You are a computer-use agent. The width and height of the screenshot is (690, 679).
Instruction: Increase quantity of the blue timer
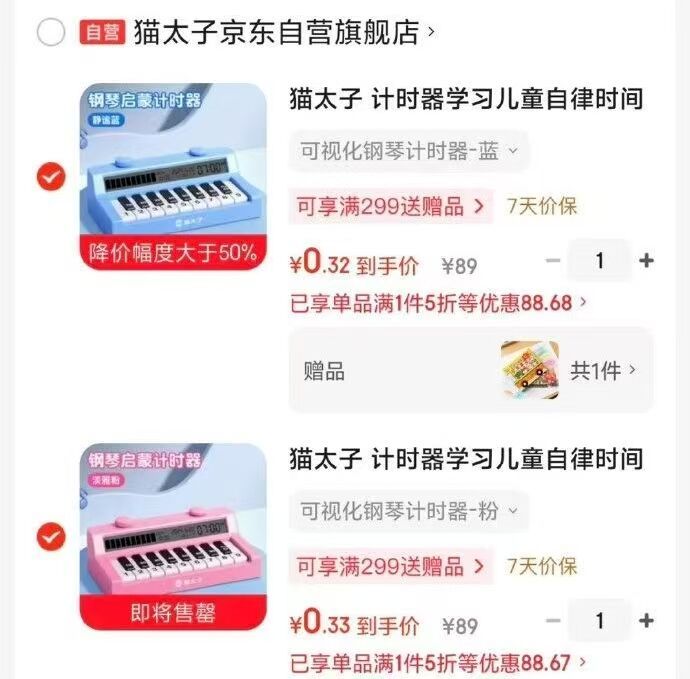point(646,261)
